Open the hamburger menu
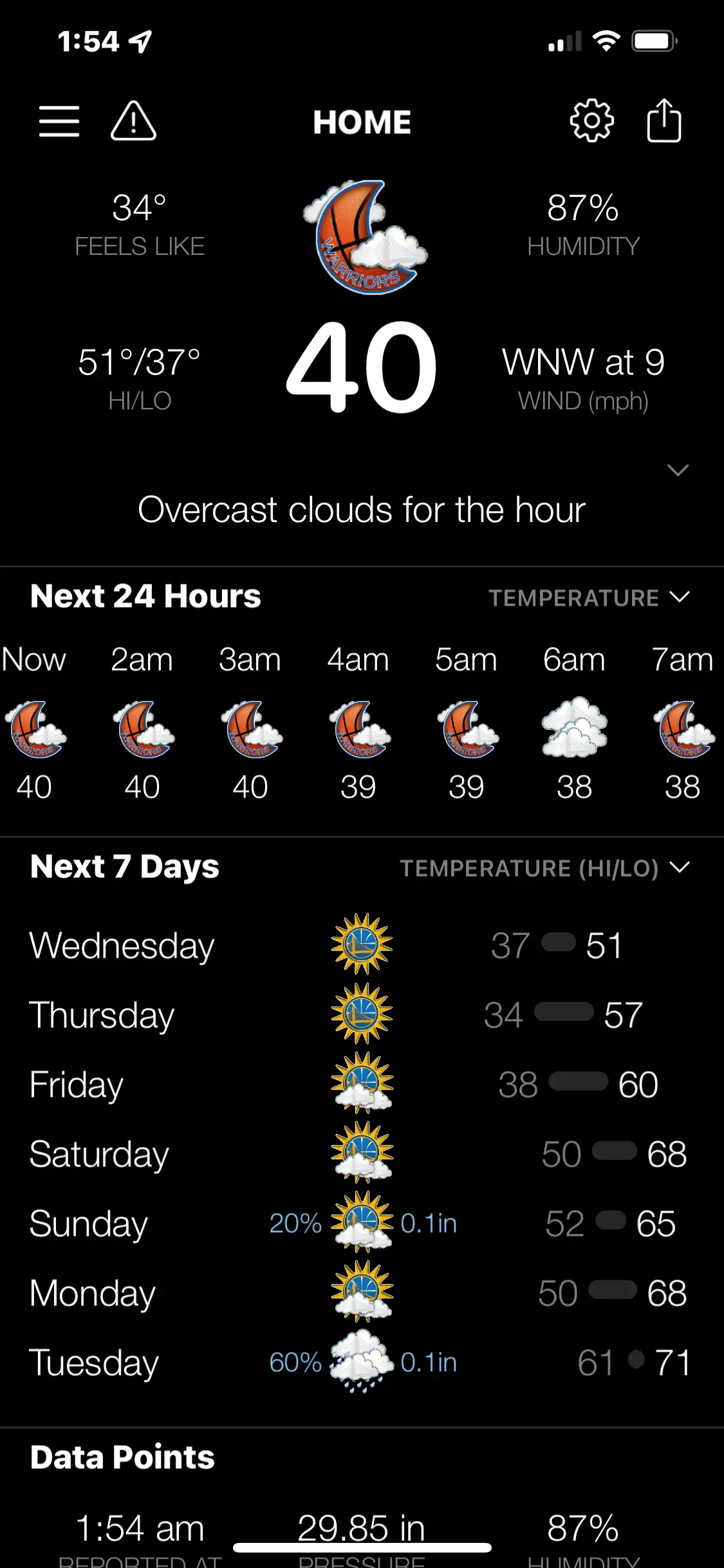The height and width of the screenshot is (1568, 724). [59, 121]
